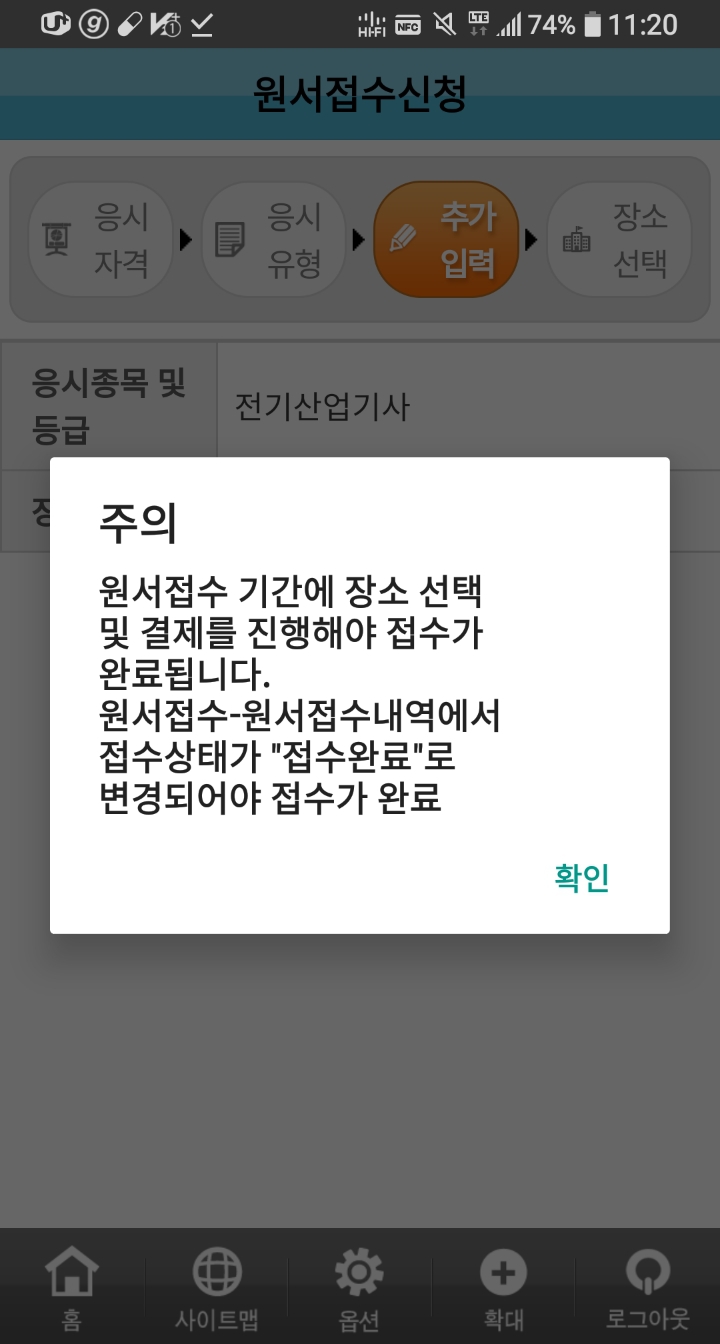This screenshot has width=720, height=1344.
Task: Open the 사이트맵 tab
Action: (217, 1289)
